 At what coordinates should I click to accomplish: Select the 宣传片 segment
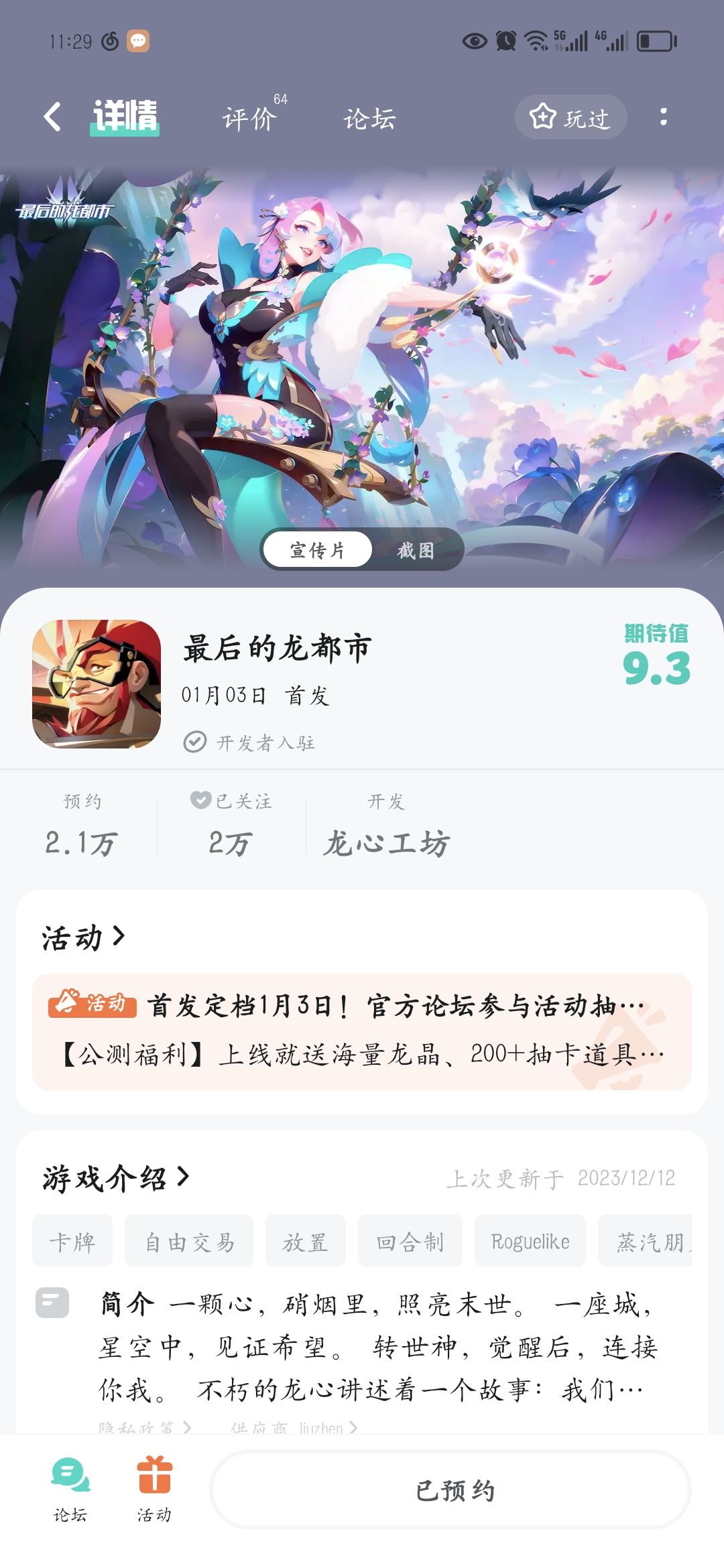click(x=318, y=549)
